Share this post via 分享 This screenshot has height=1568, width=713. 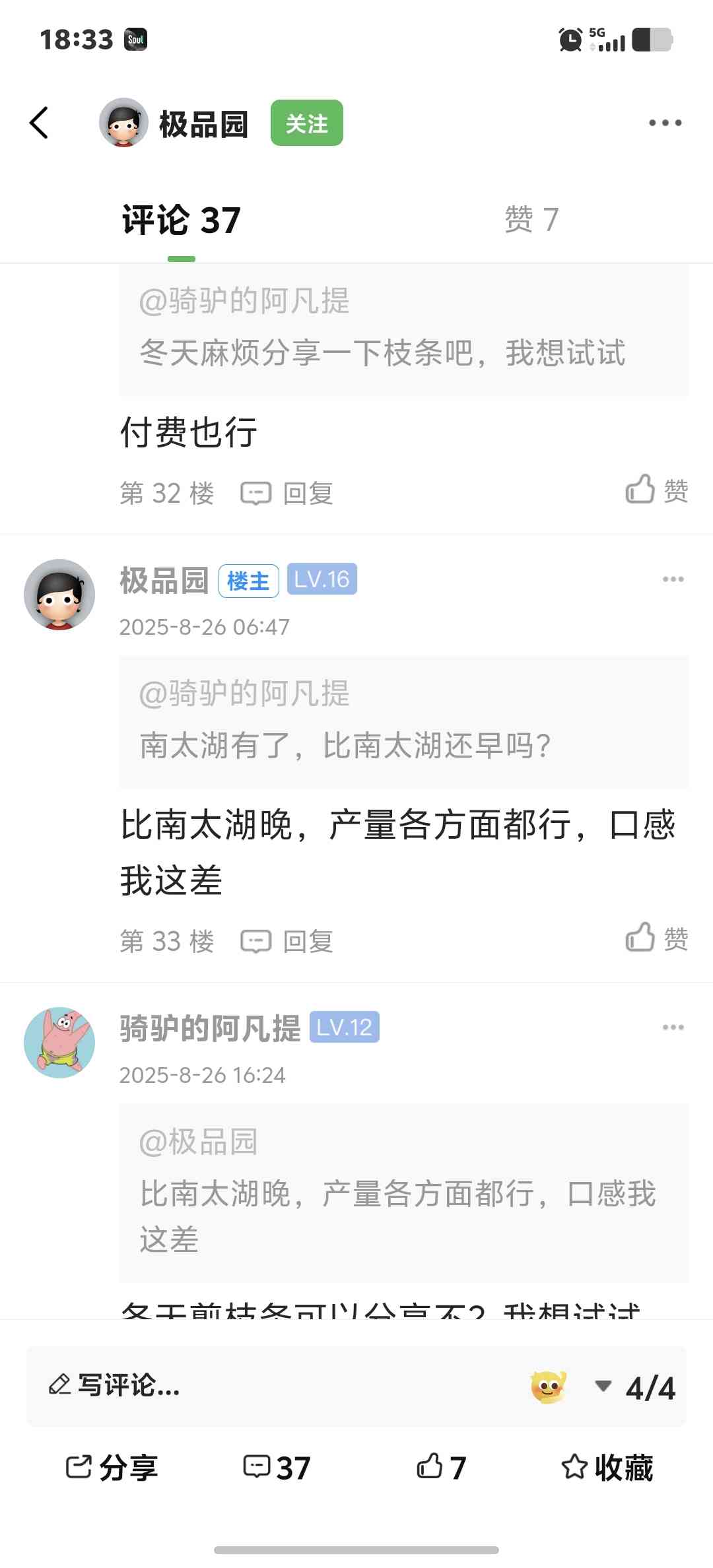point(112,1468)
